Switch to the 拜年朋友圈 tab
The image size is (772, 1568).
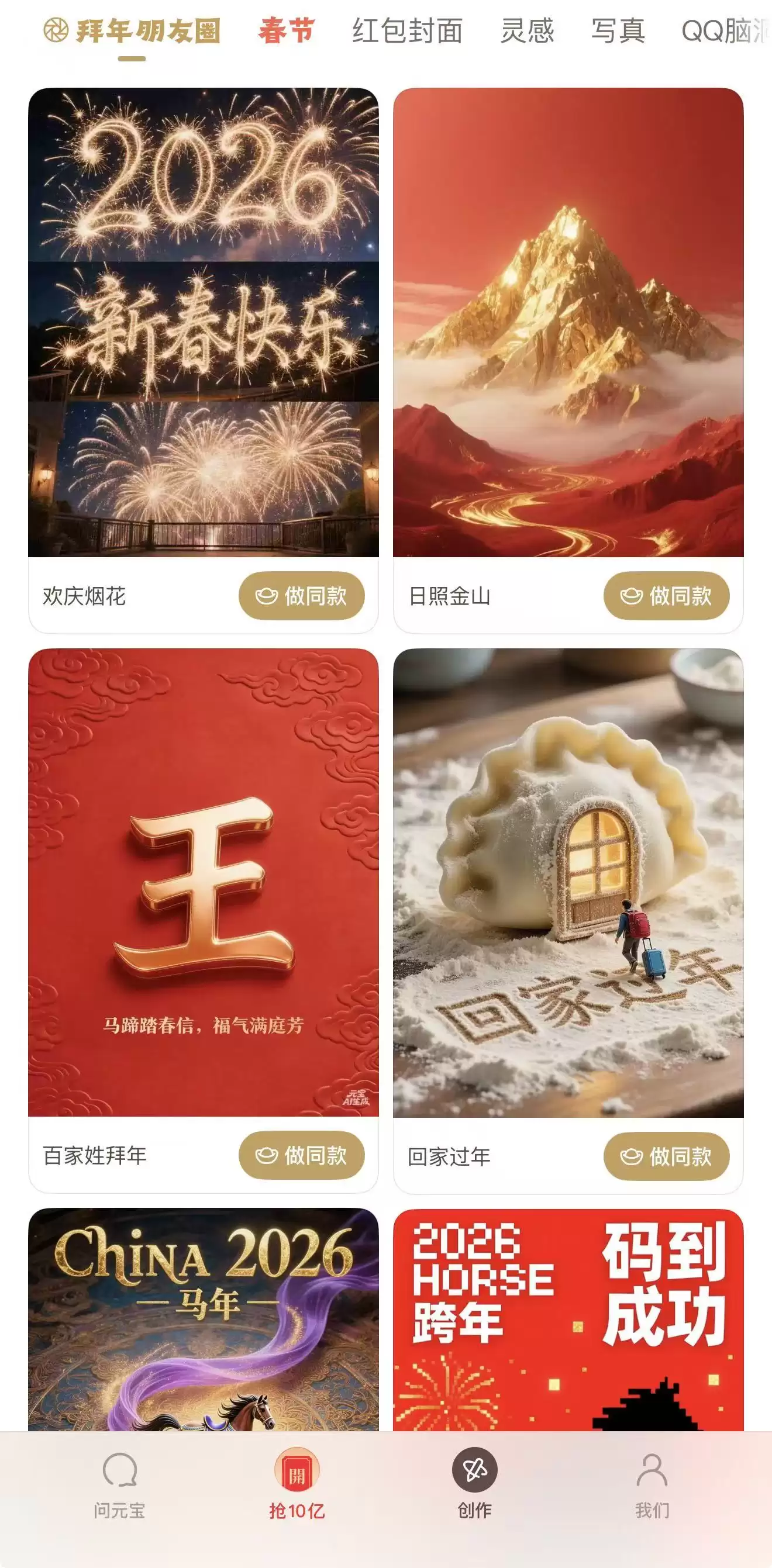tap(132, 31)
